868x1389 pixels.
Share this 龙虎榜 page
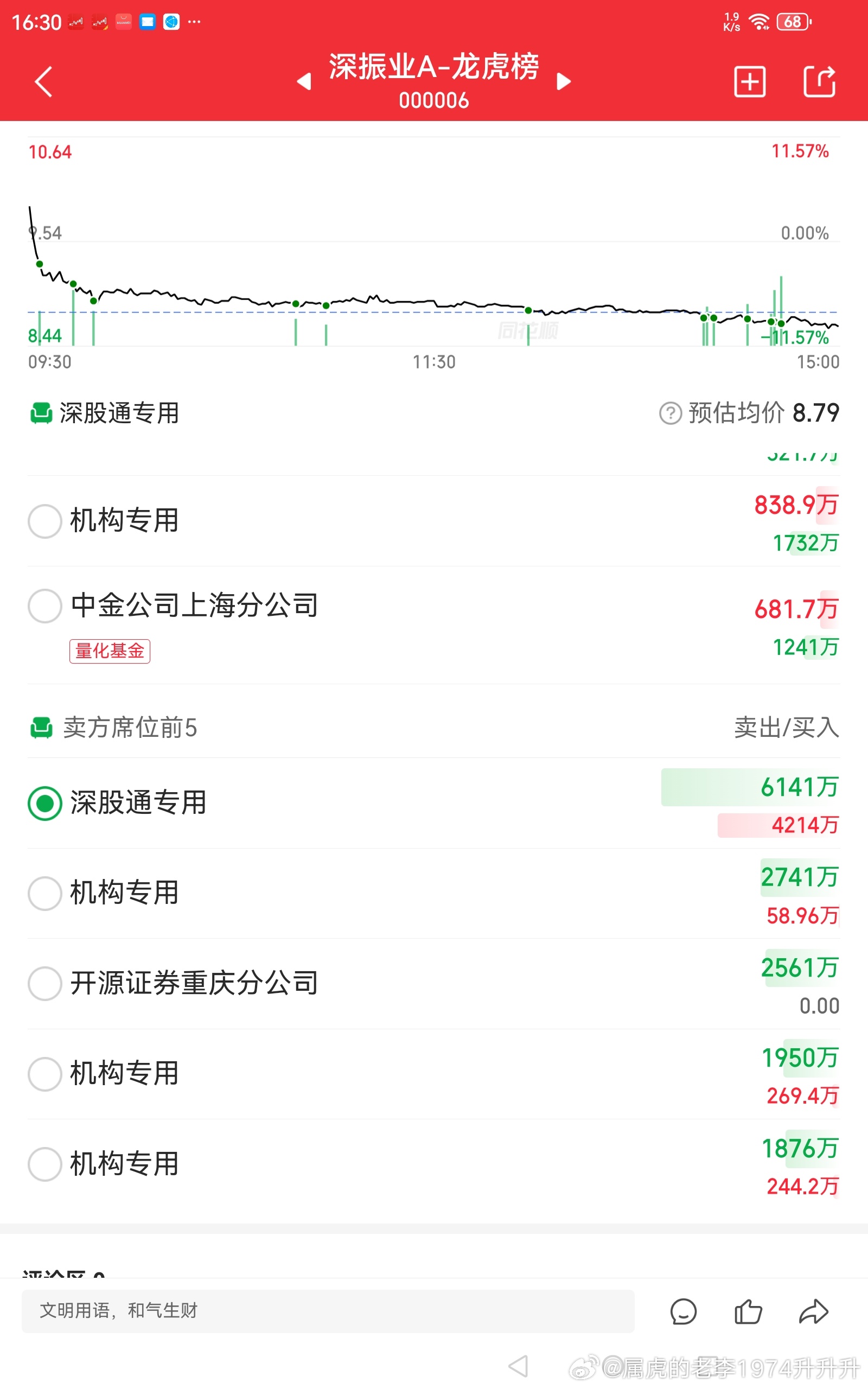pyautogui.click(x=819, y=81)
